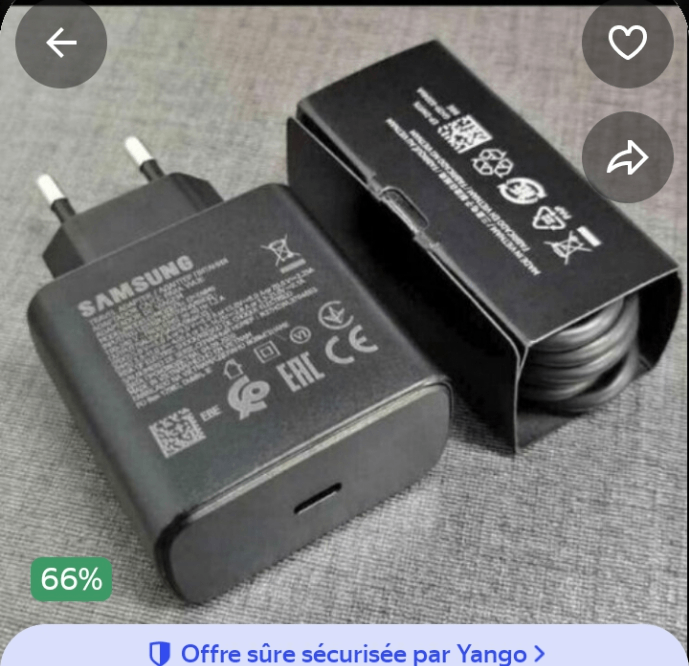The width and height of the screenshot is (689, 666).
Task: Share this product listing
Action: (x=627, y=157)
